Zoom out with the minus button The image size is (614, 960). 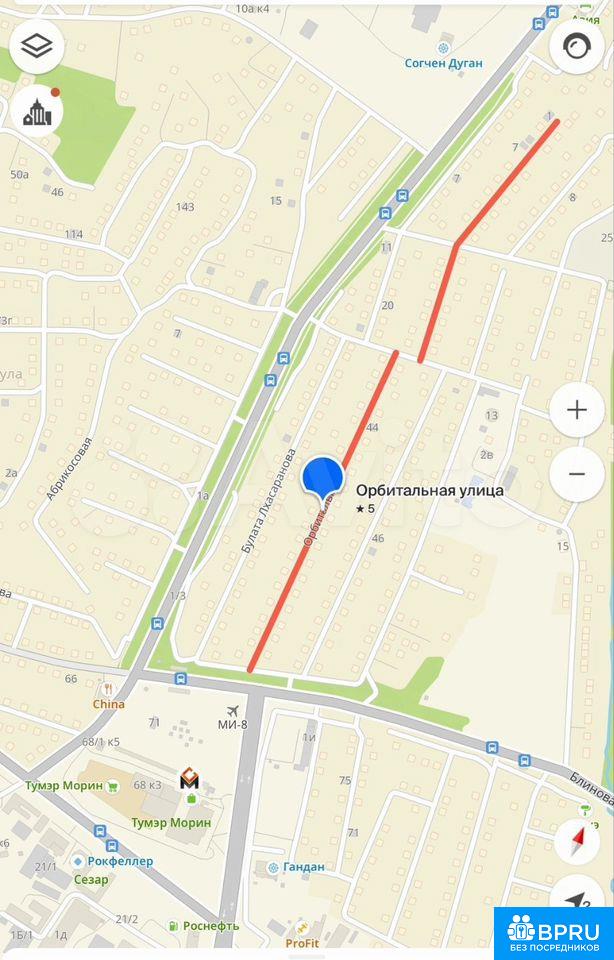tap(576, 474)
